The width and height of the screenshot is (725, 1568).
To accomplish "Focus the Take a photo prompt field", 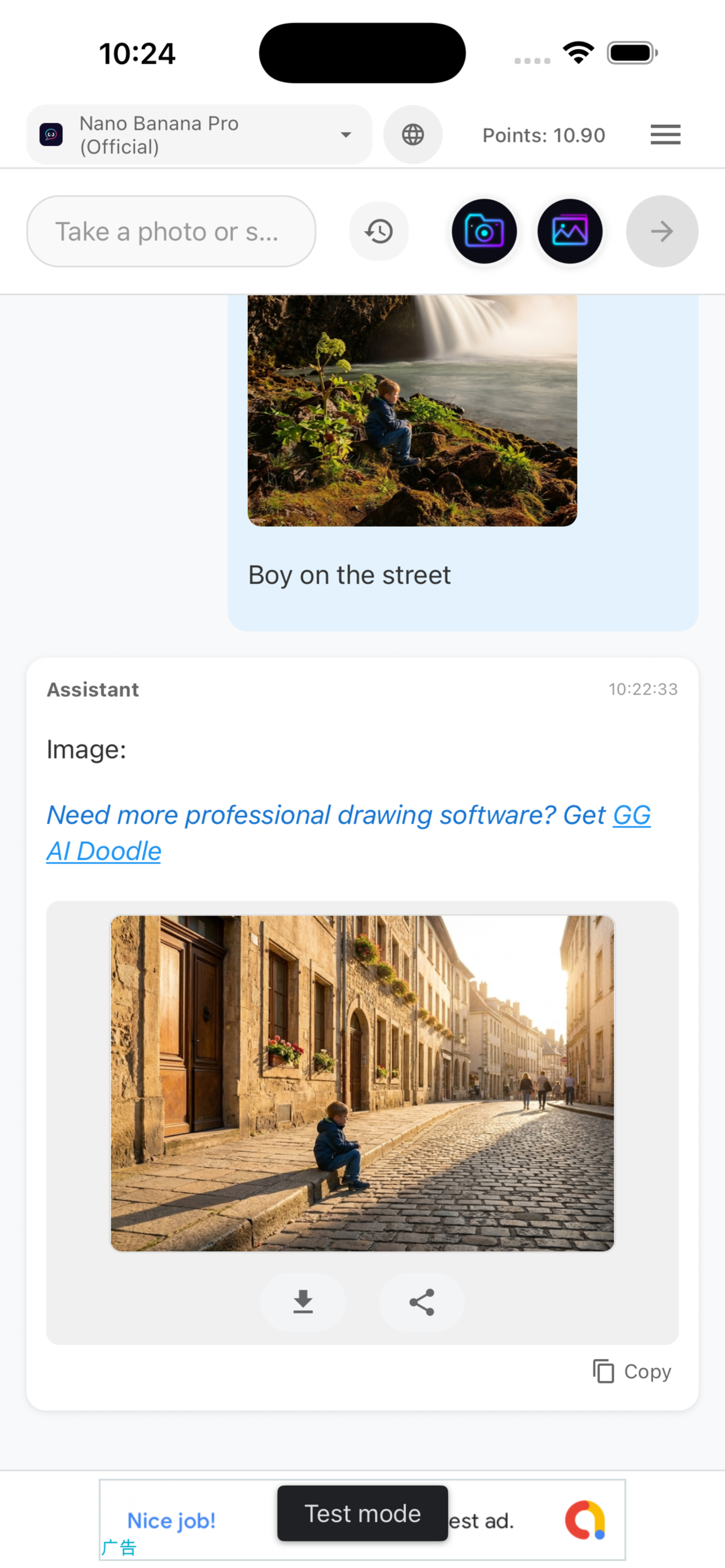I will click(x=171, y=231).
